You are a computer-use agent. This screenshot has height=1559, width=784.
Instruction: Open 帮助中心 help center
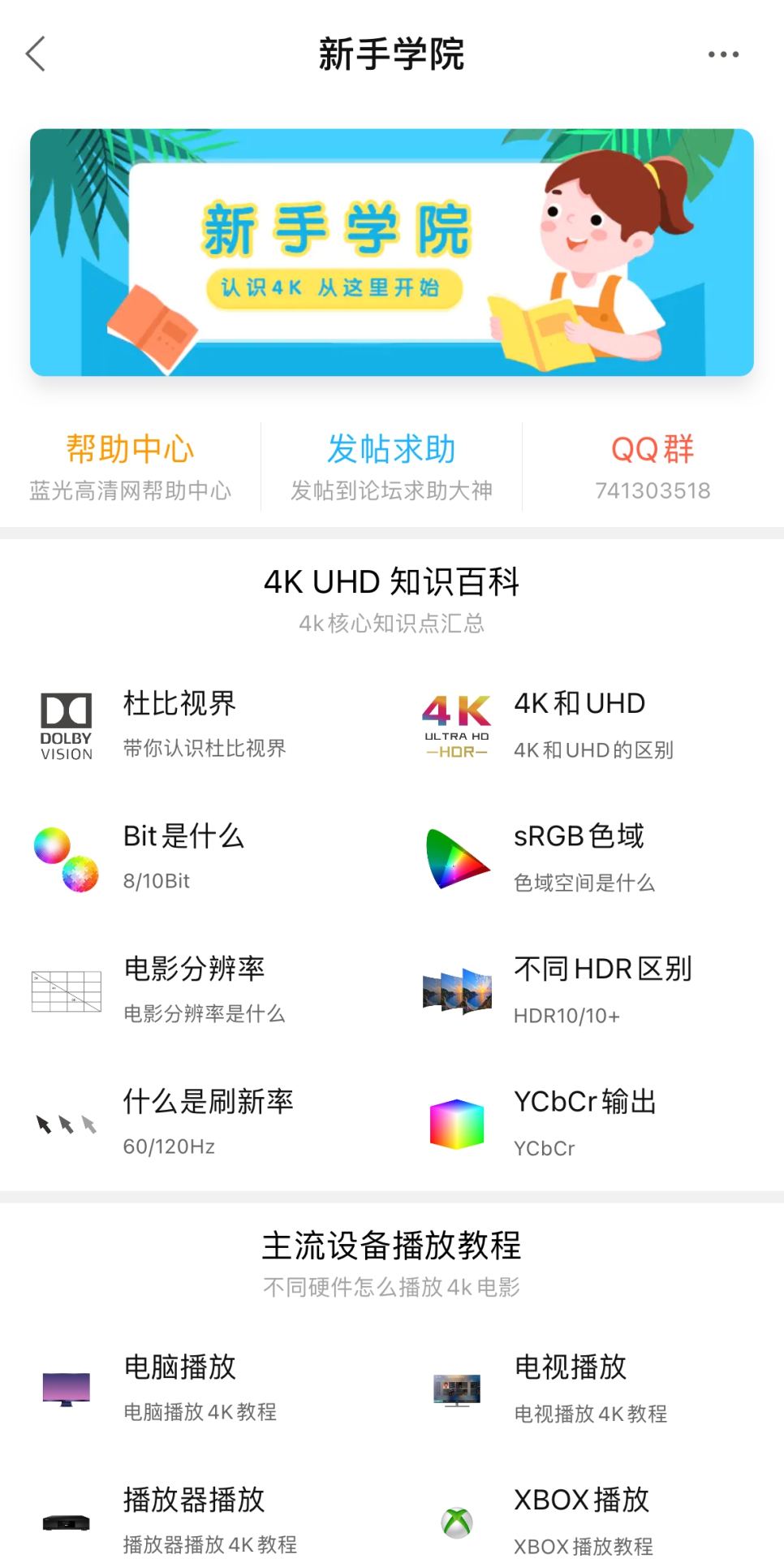pyautogui.click(x=131, y=467)
